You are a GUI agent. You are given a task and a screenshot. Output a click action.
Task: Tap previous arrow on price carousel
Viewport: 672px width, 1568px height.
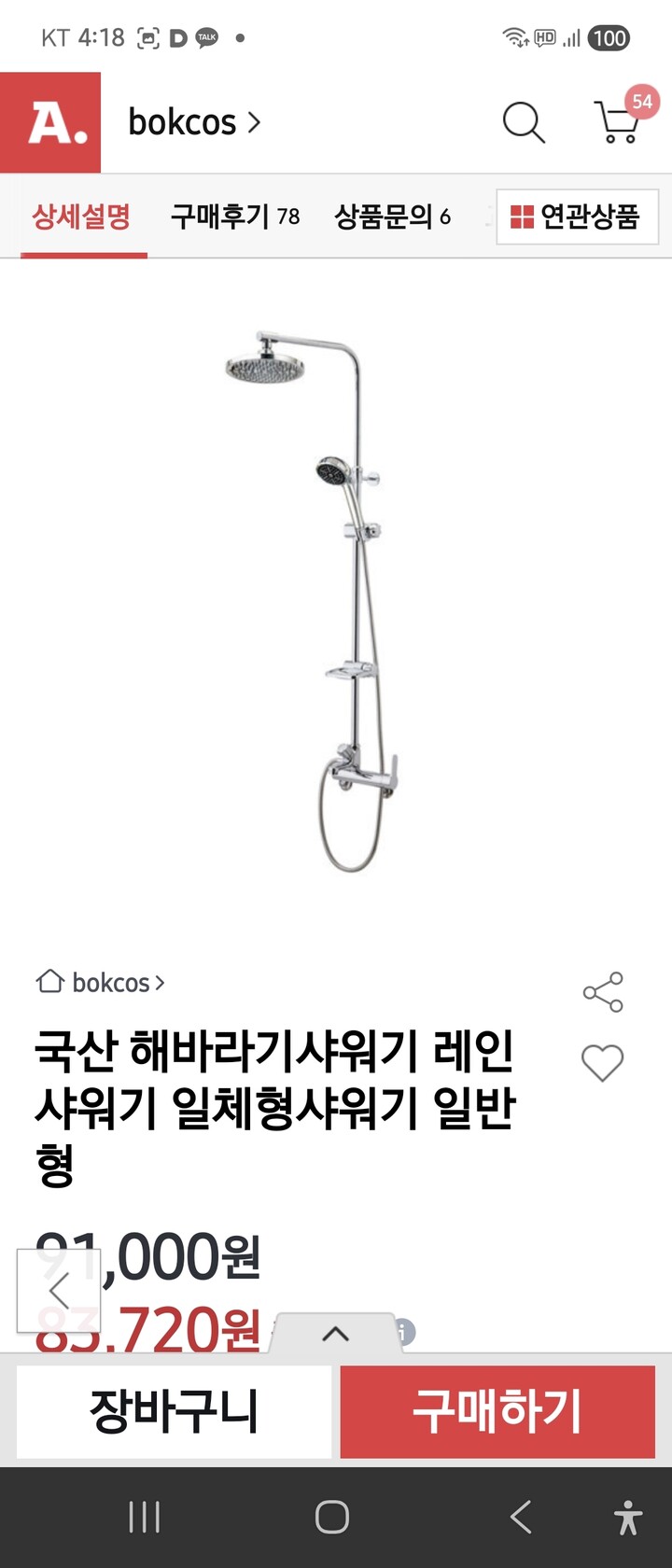tap(60, 1291)
